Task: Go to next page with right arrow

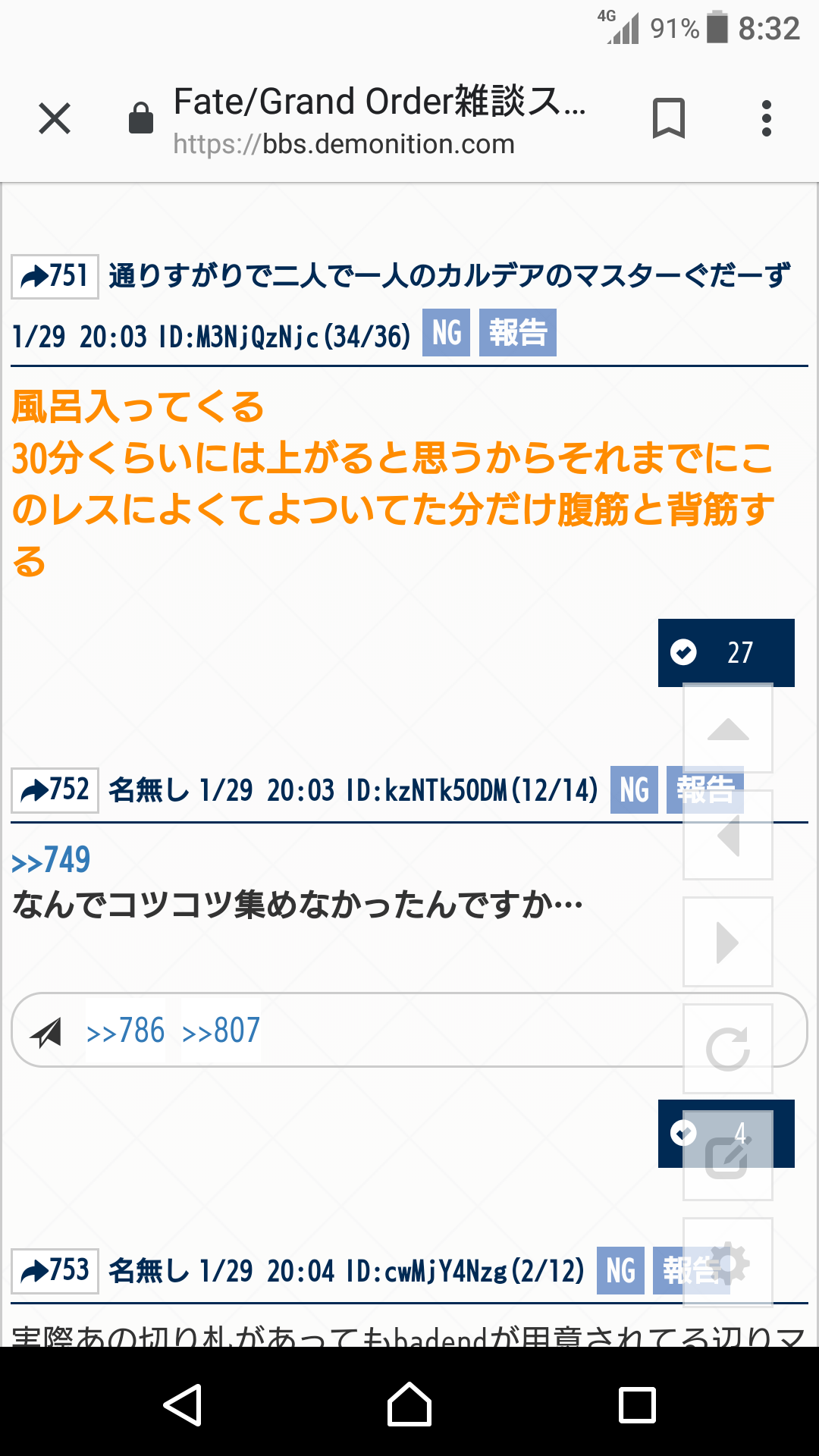Action: [x=728, y=943]
